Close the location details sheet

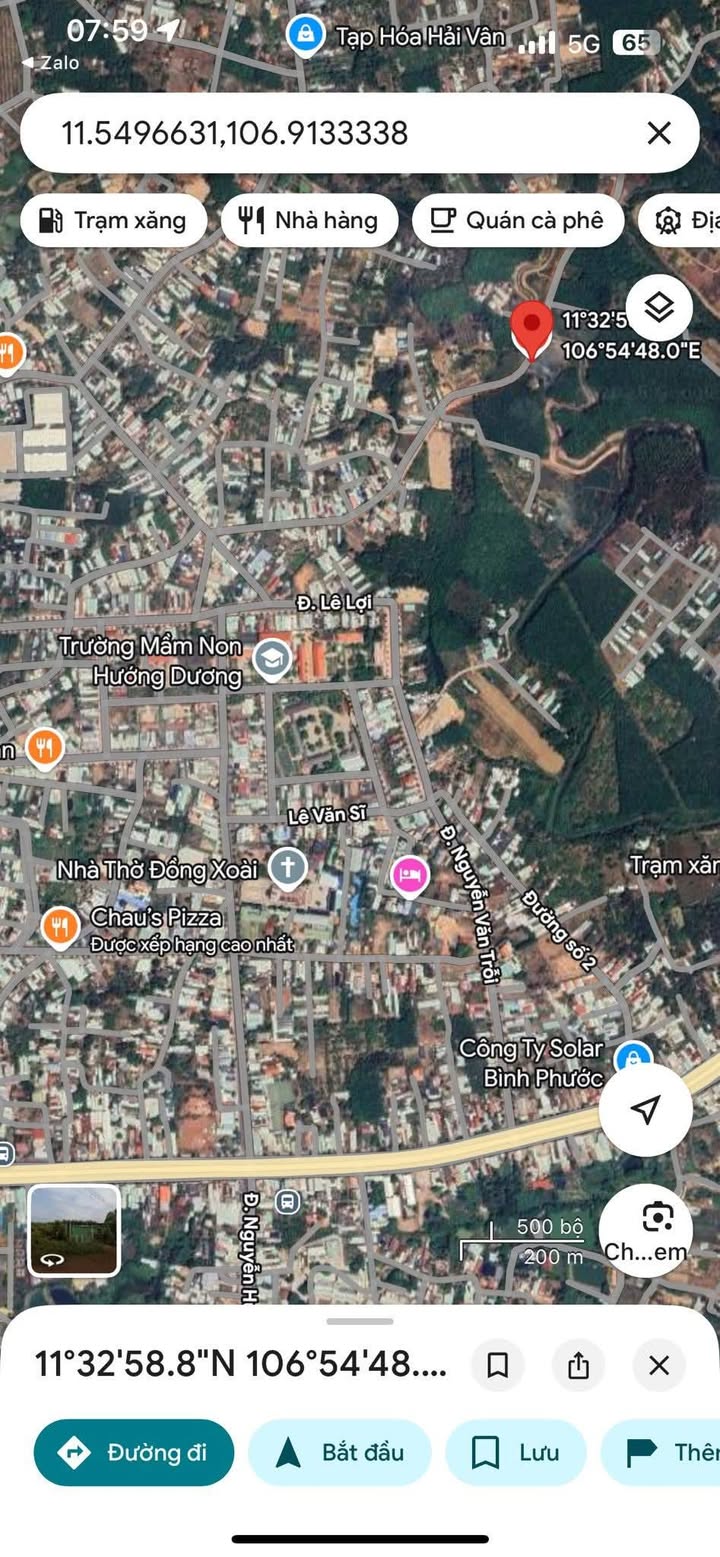point(659,1365)
